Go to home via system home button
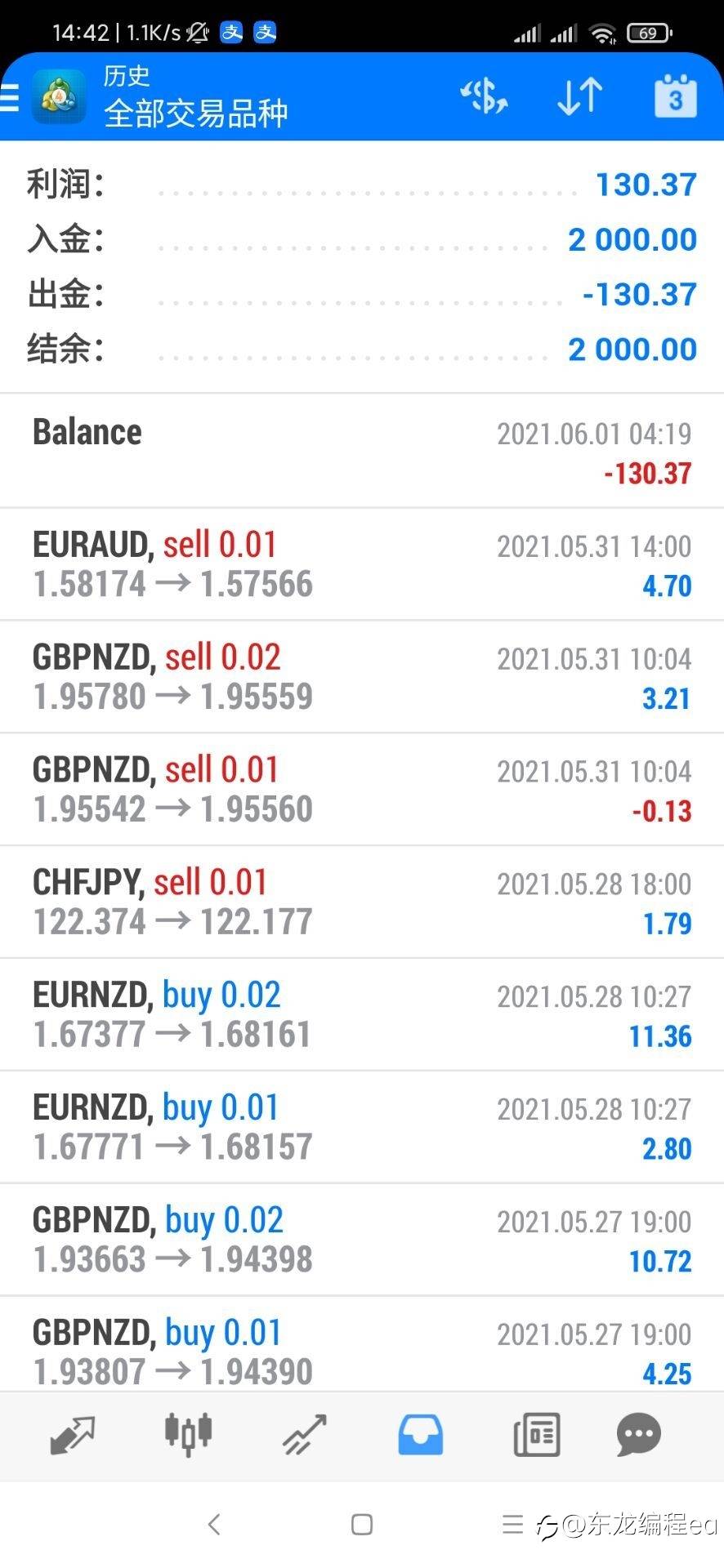 (362, 1524)
